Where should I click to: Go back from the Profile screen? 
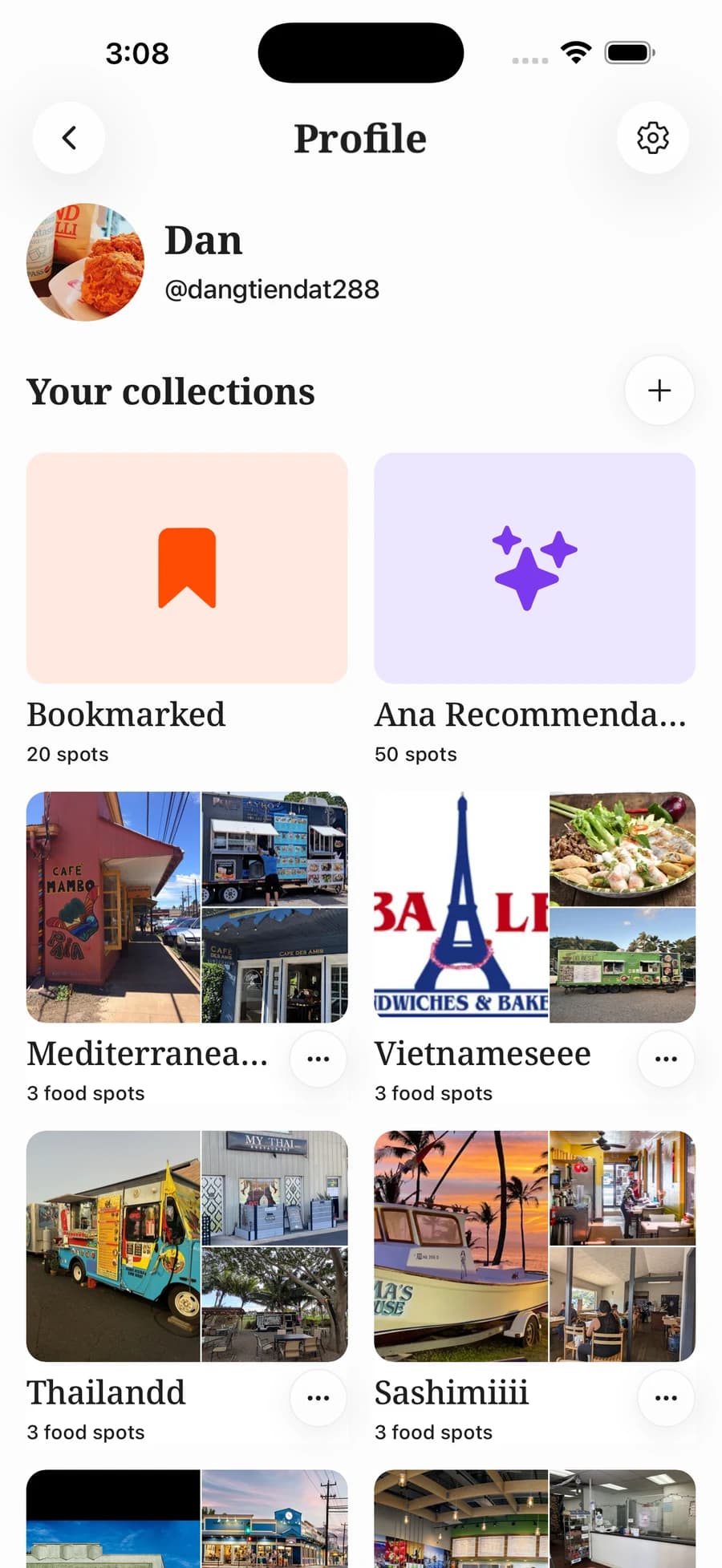[x=69, y=138]
